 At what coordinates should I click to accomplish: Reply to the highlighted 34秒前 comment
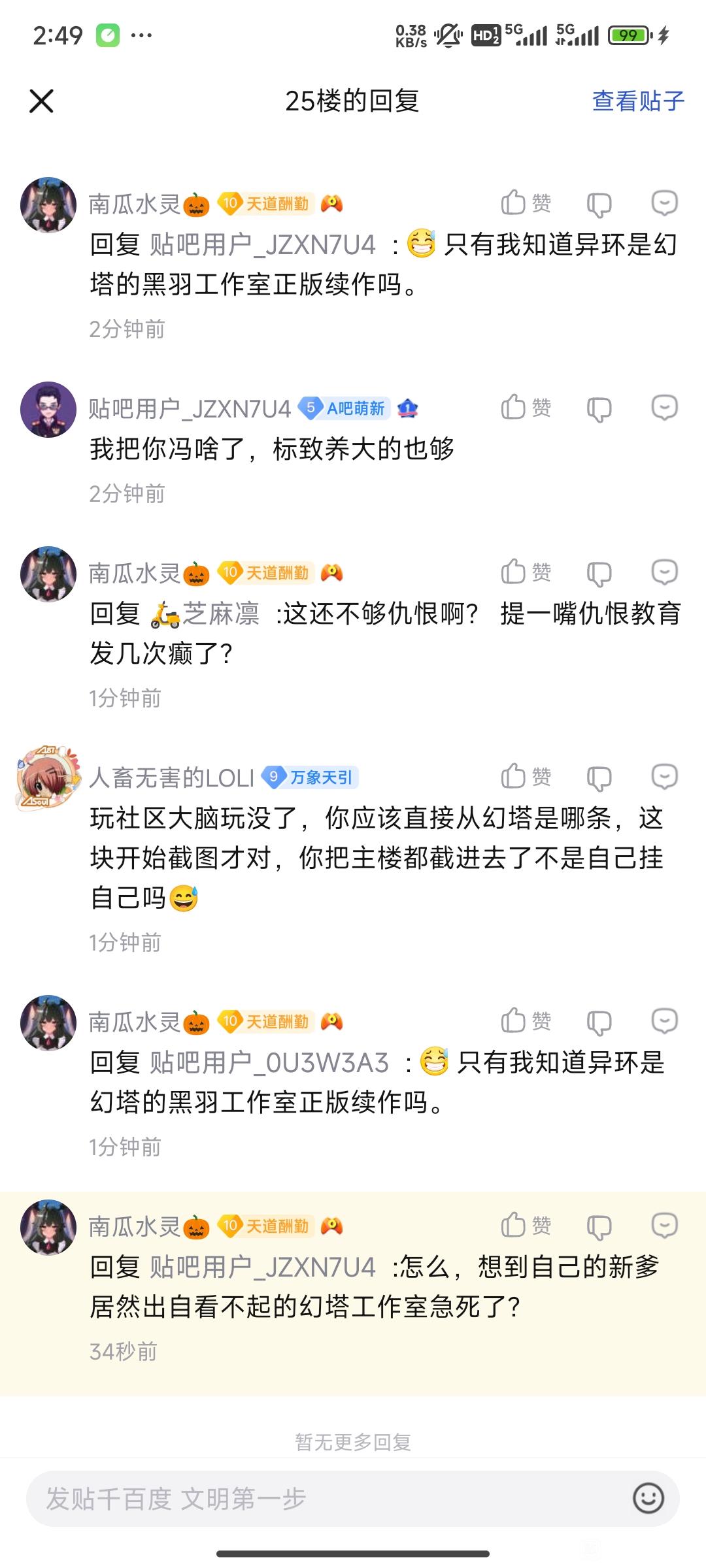664,1226
